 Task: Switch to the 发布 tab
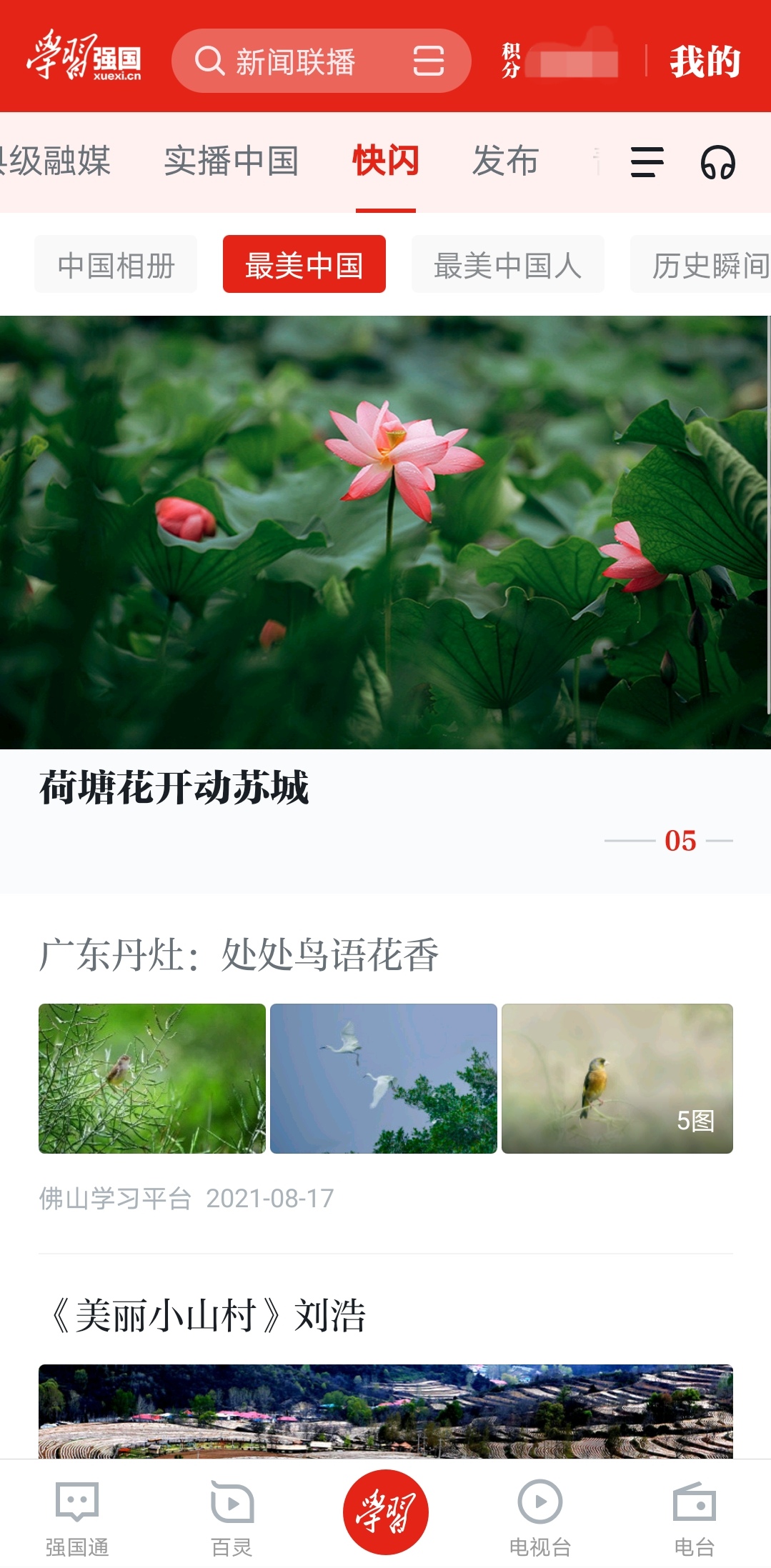[504, 161]
